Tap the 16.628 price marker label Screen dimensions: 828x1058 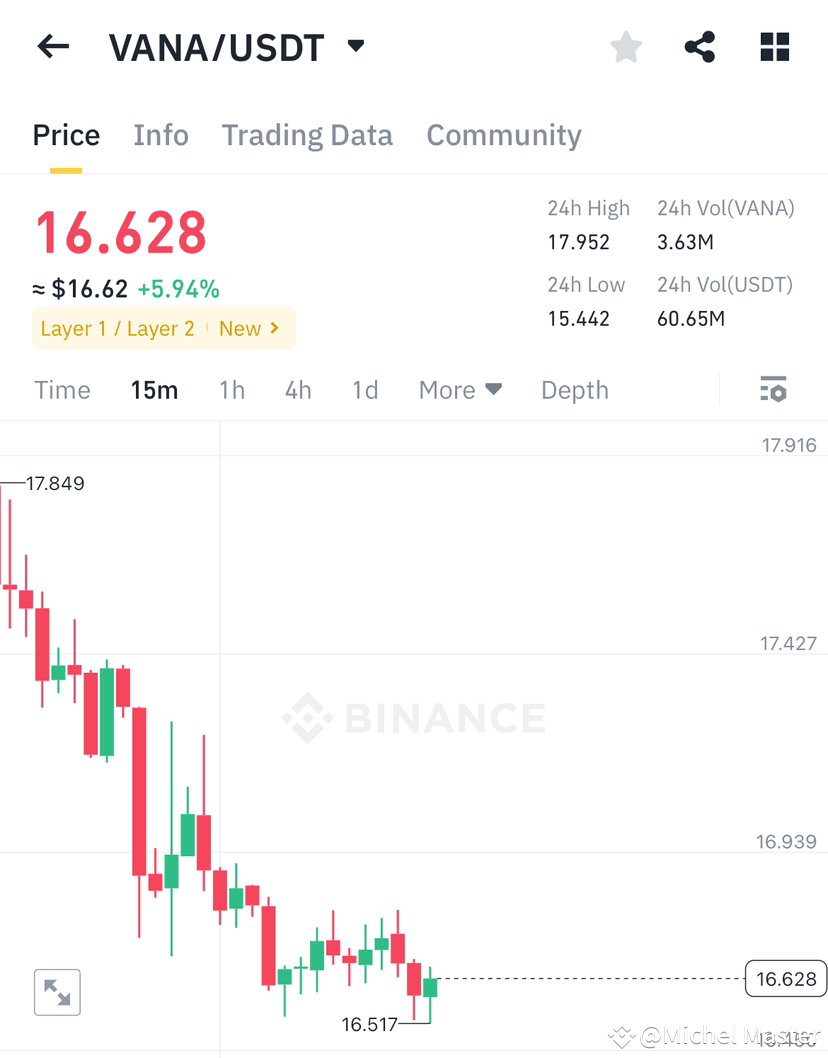coord(785,979)
